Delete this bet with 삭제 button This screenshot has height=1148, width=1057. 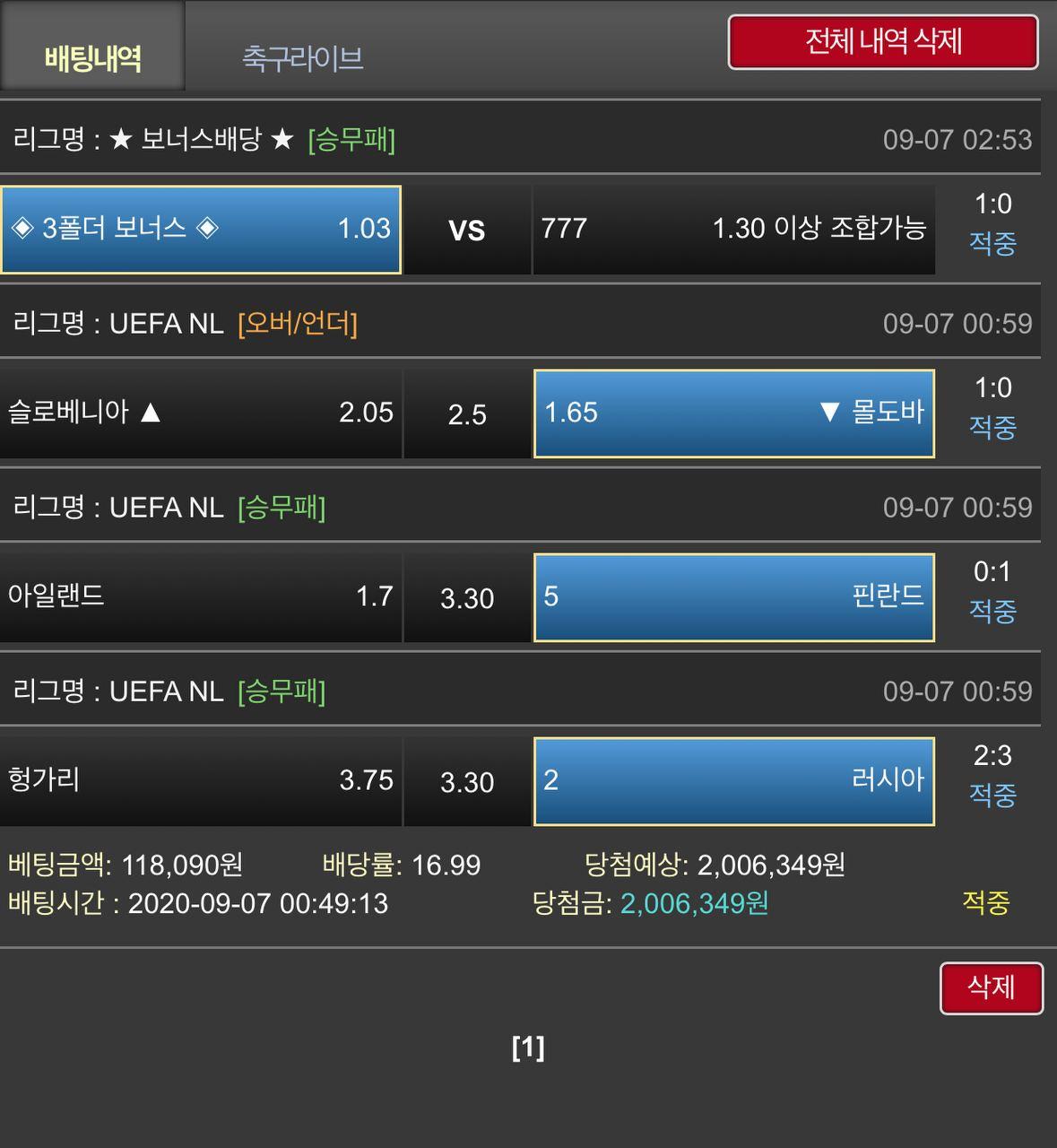click(991, 987)
